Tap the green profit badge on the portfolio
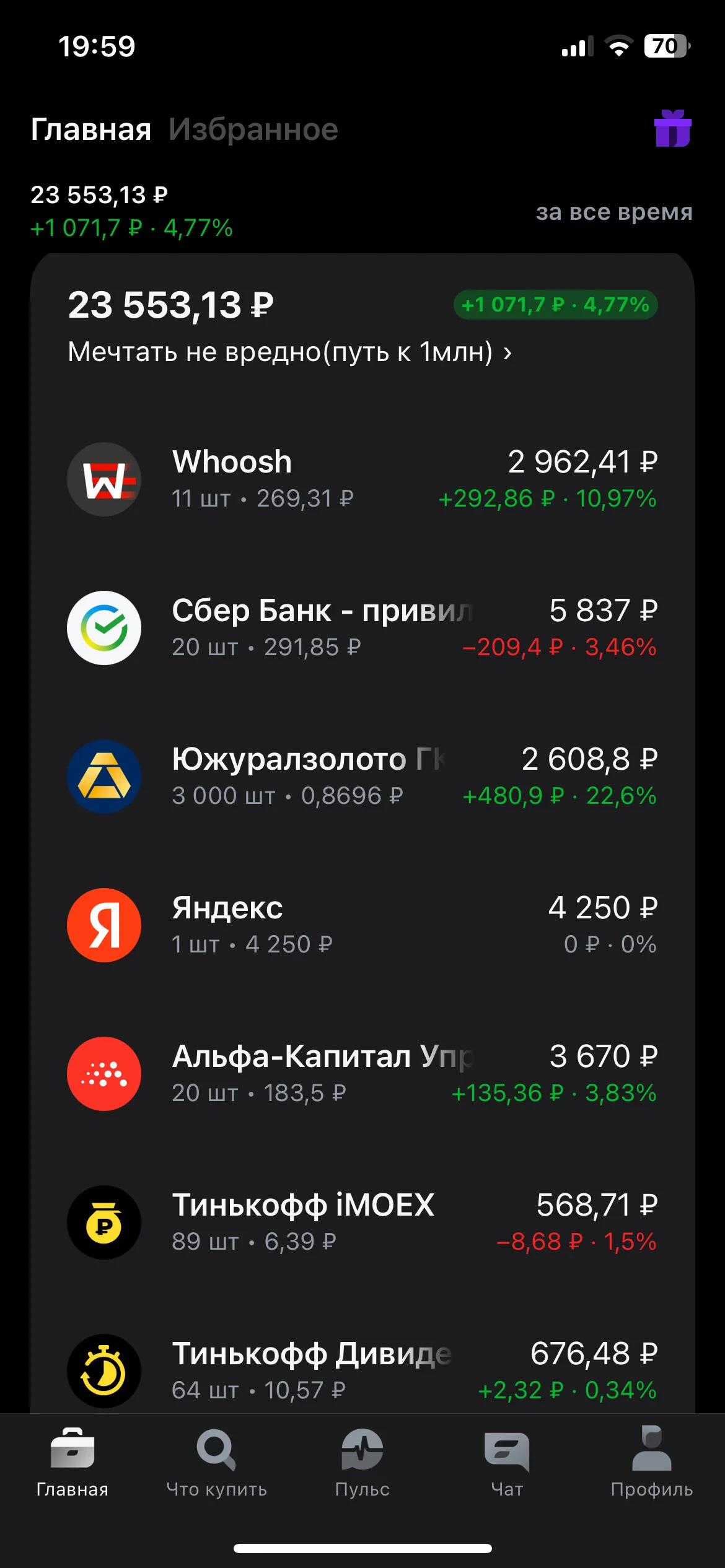 click(555, 305)
